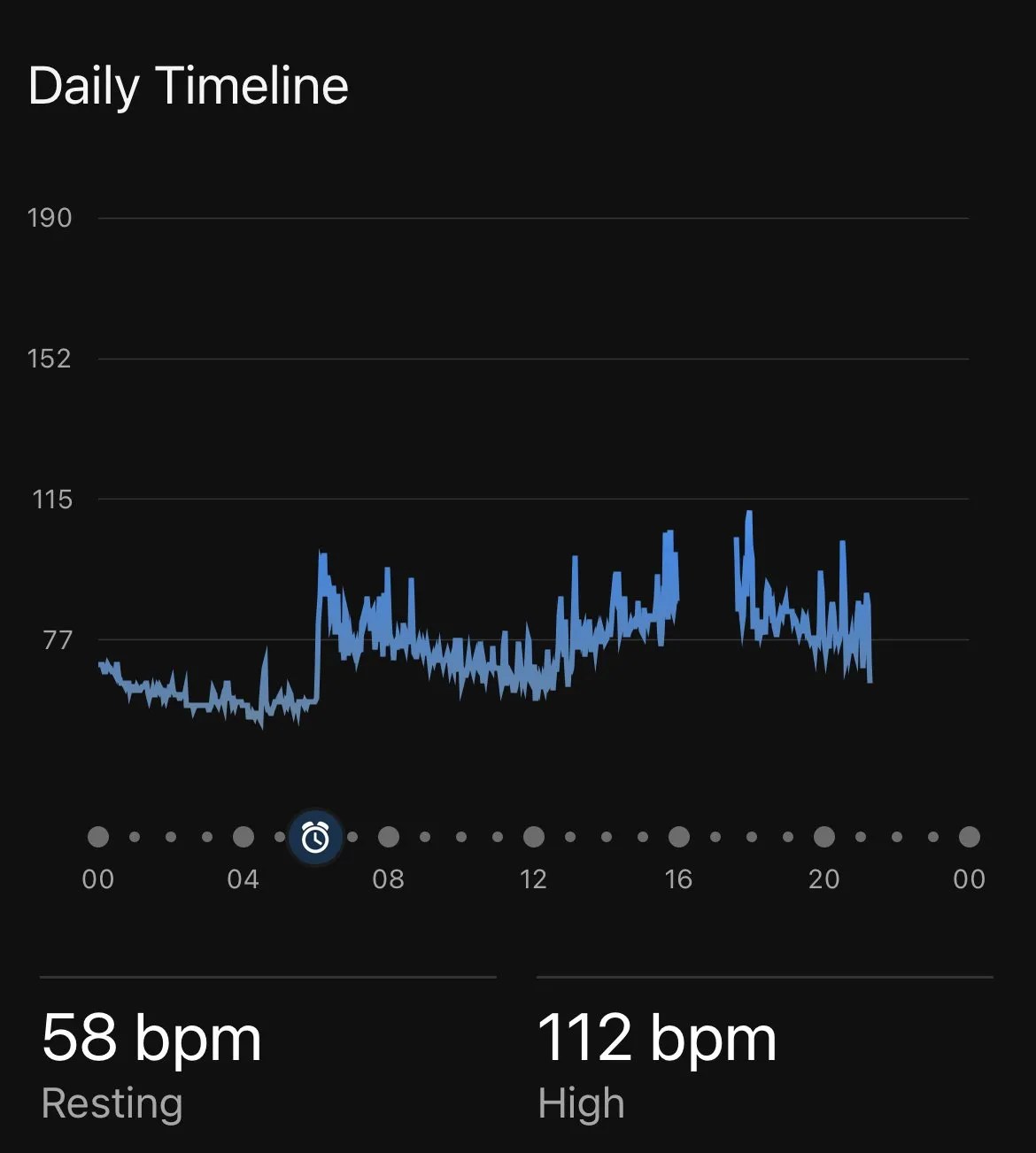Tap the final dot at the right 00 mark
1036x1153 pixels.
pos(968,836)
